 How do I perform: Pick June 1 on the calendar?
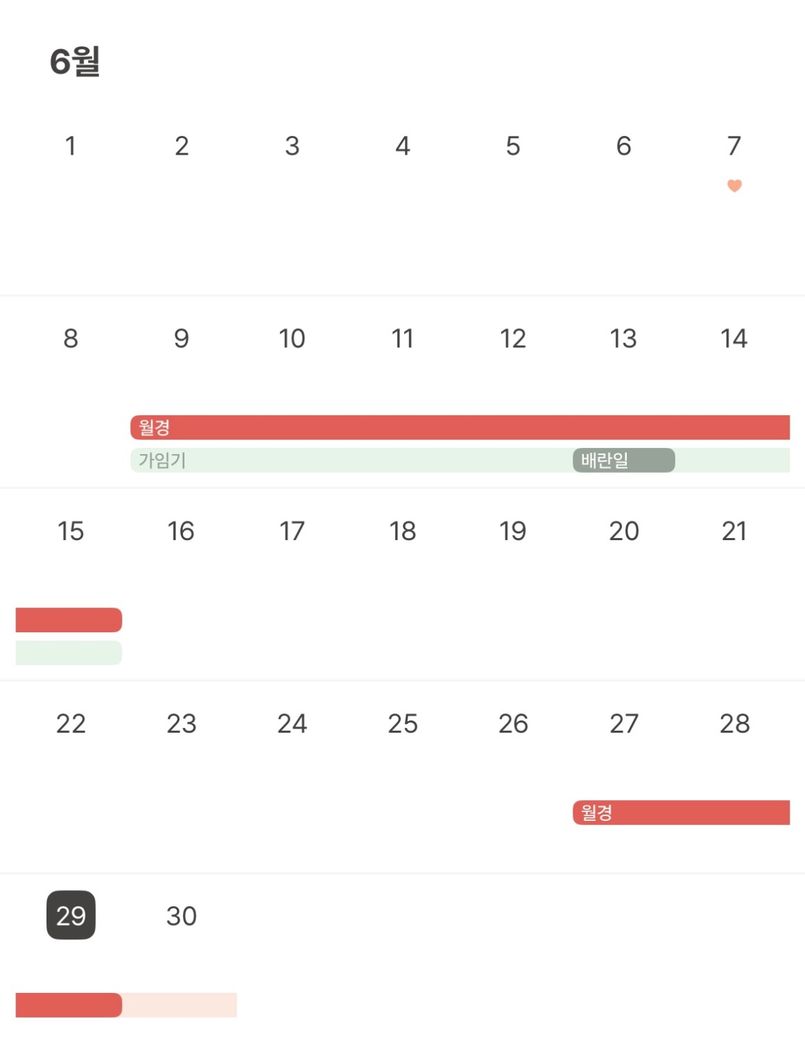pyautogui.click(x=70, y=147)
